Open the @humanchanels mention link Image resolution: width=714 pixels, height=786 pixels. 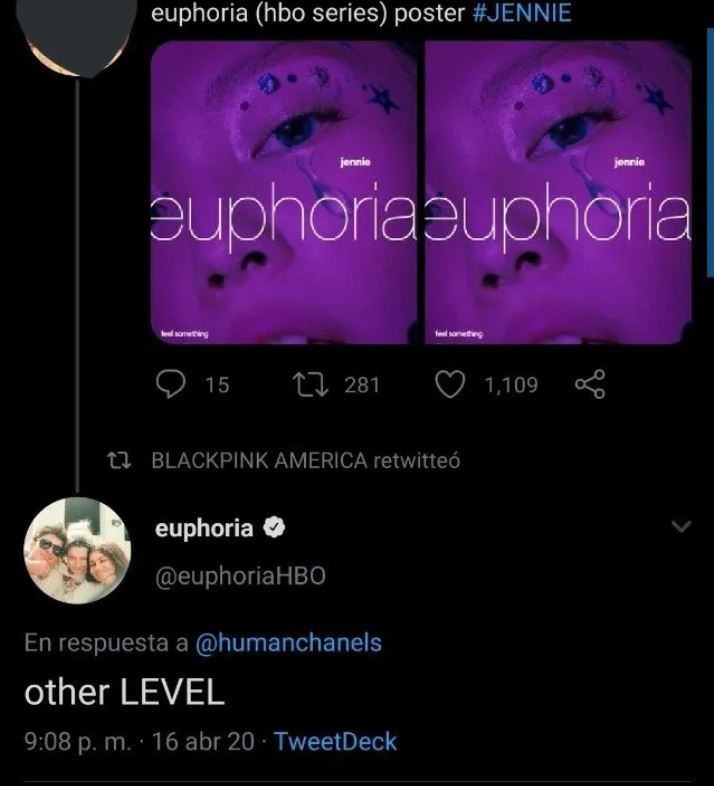(289, 643)
